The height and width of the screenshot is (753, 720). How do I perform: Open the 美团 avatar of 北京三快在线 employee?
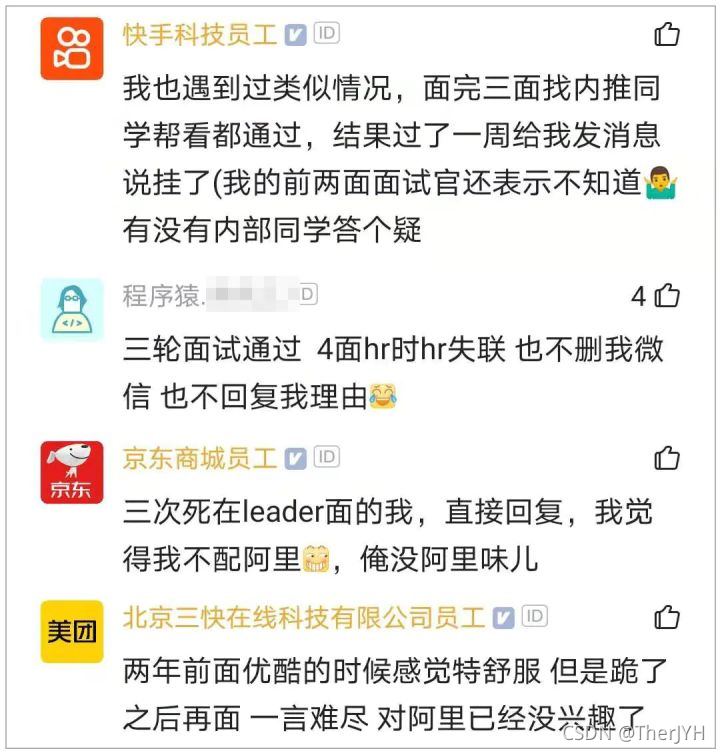72,631
